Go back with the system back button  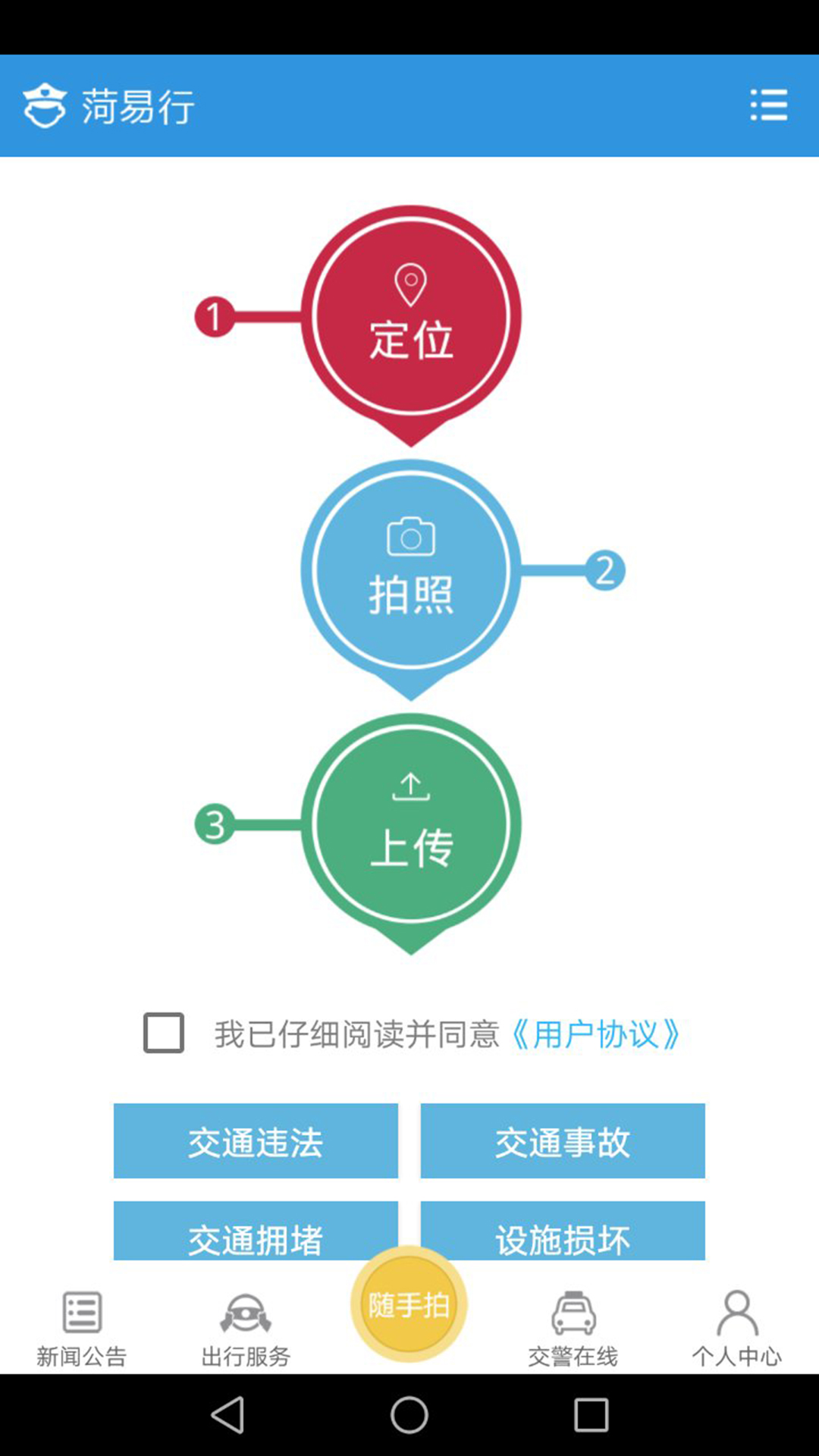pyautogui.click(x=227, y=1415)
